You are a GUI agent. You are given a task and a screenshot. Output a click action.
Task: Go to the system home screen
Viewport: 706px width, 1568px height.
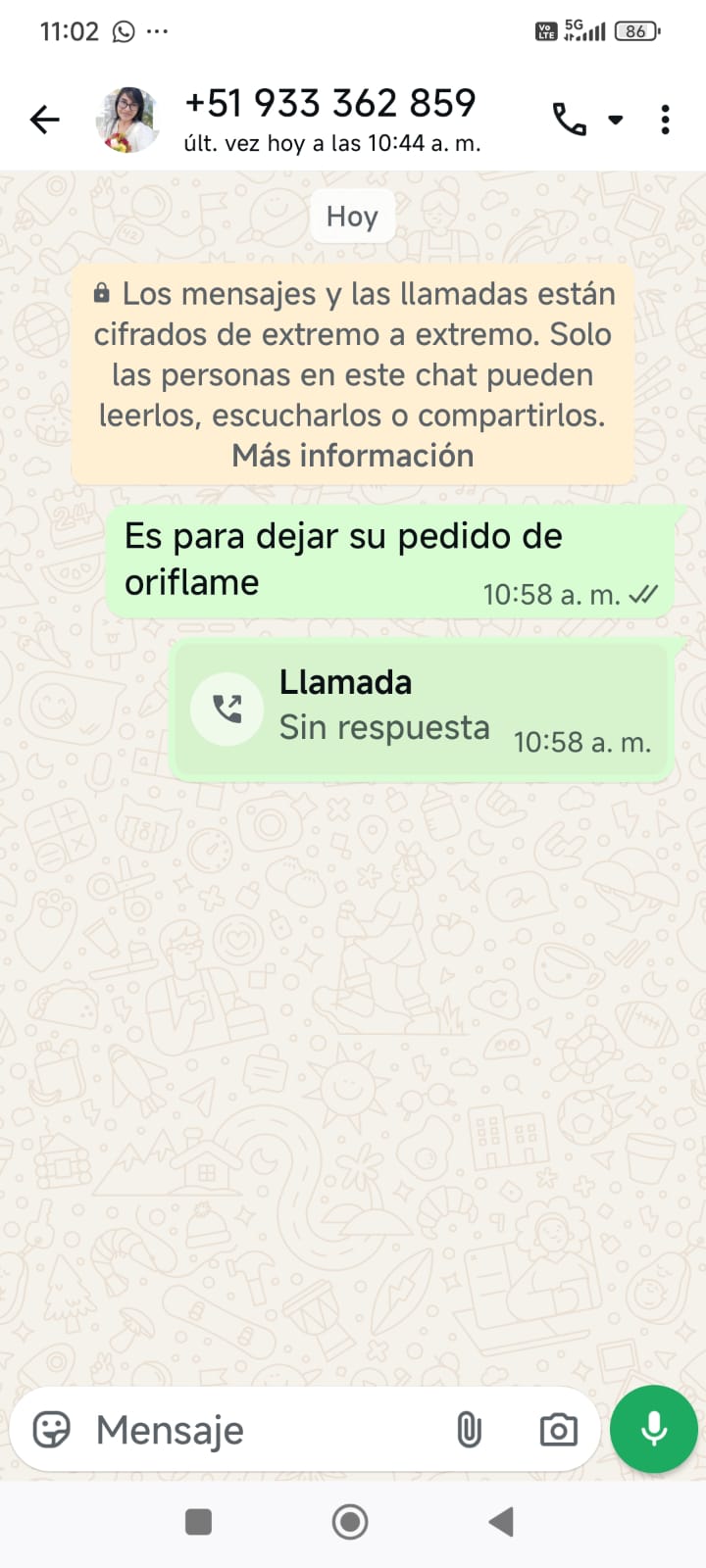350,1522
